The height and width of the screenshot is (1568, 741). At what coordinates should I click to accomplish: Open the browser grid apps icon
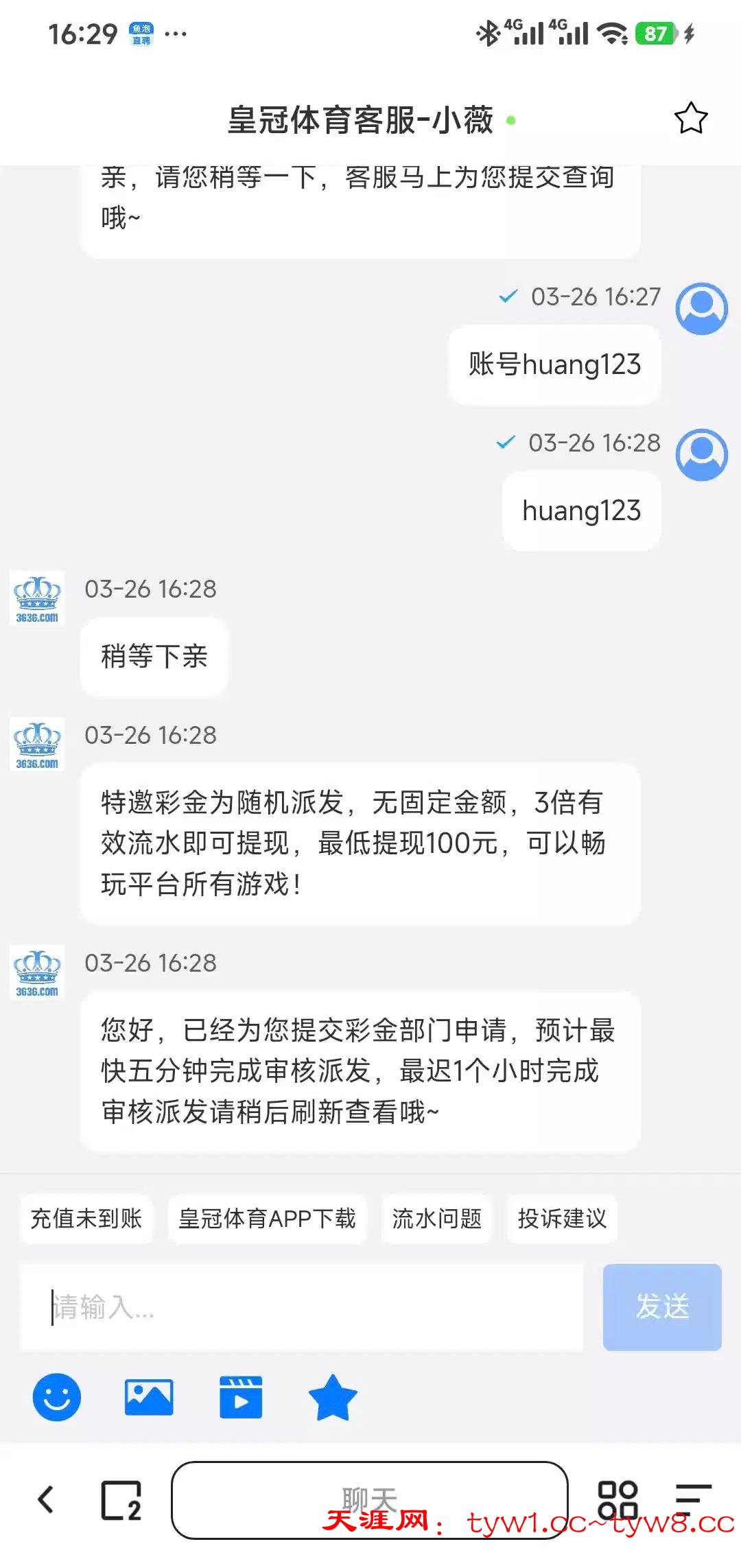pos(617,1500)
